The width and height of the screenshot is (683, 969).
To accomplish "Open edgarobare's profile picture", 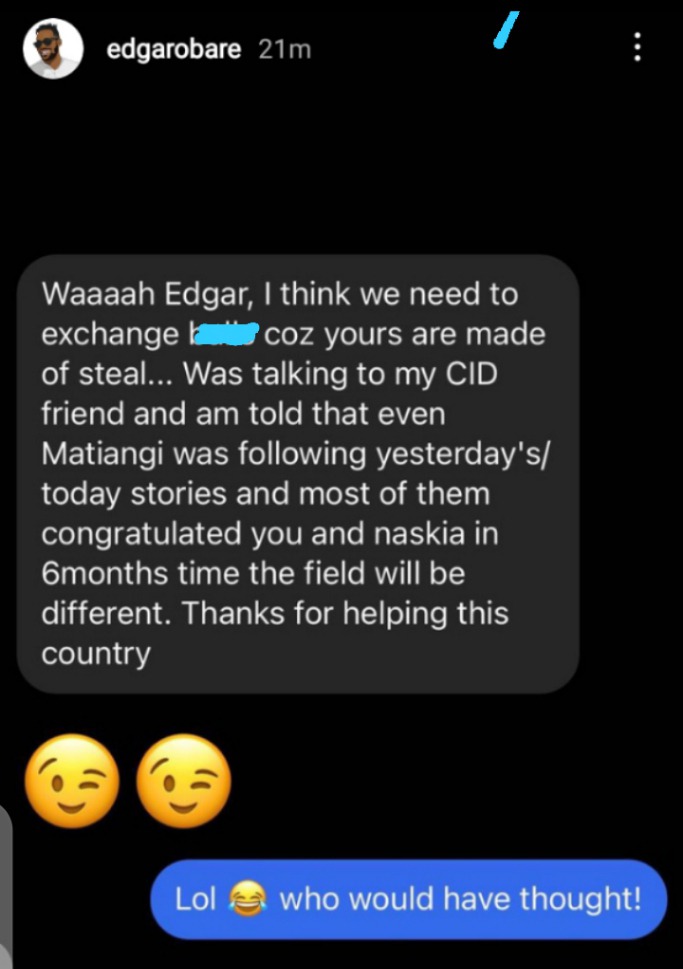I will click(52, 48).
